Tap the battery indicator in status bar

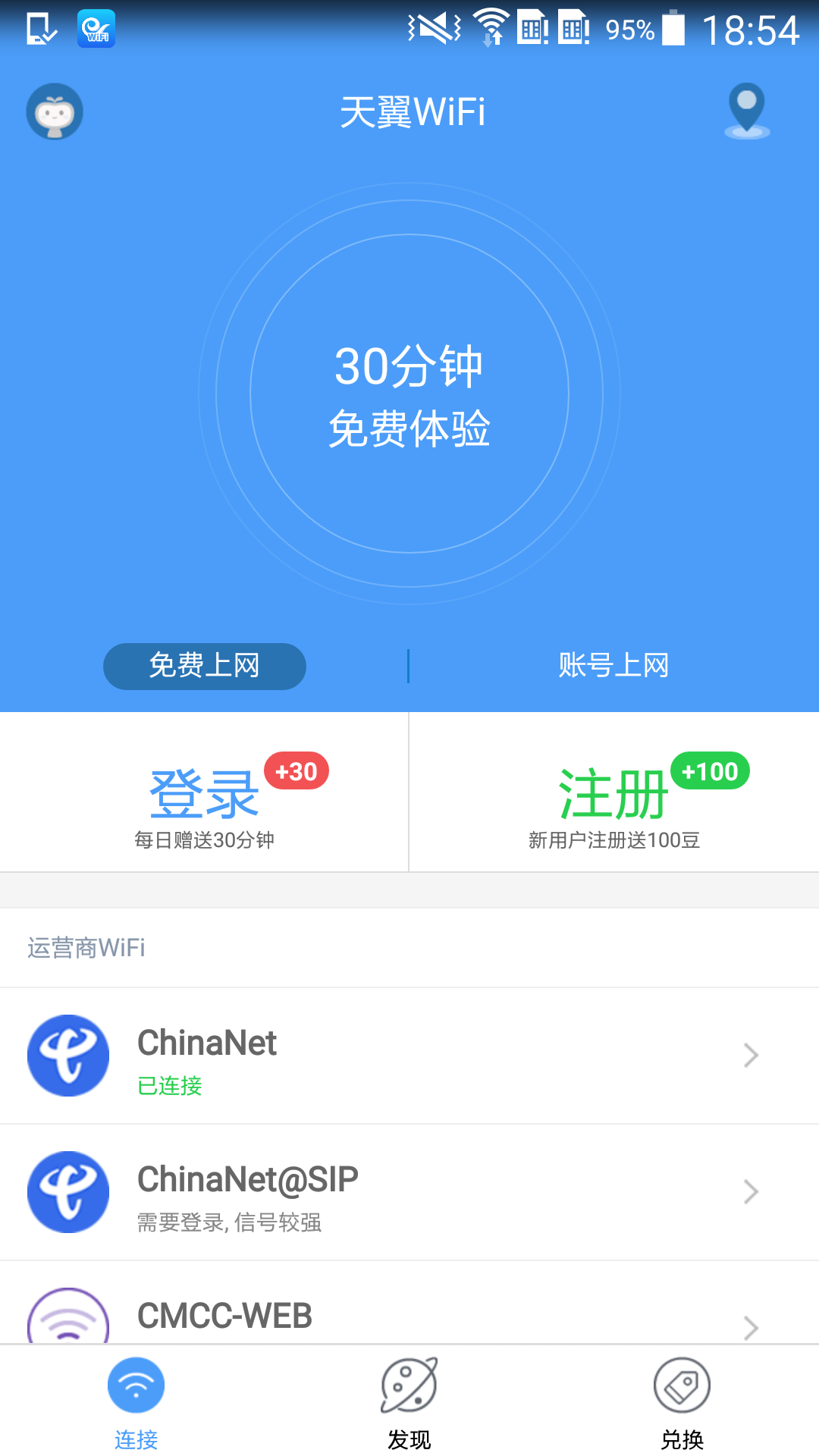[672, 29]
